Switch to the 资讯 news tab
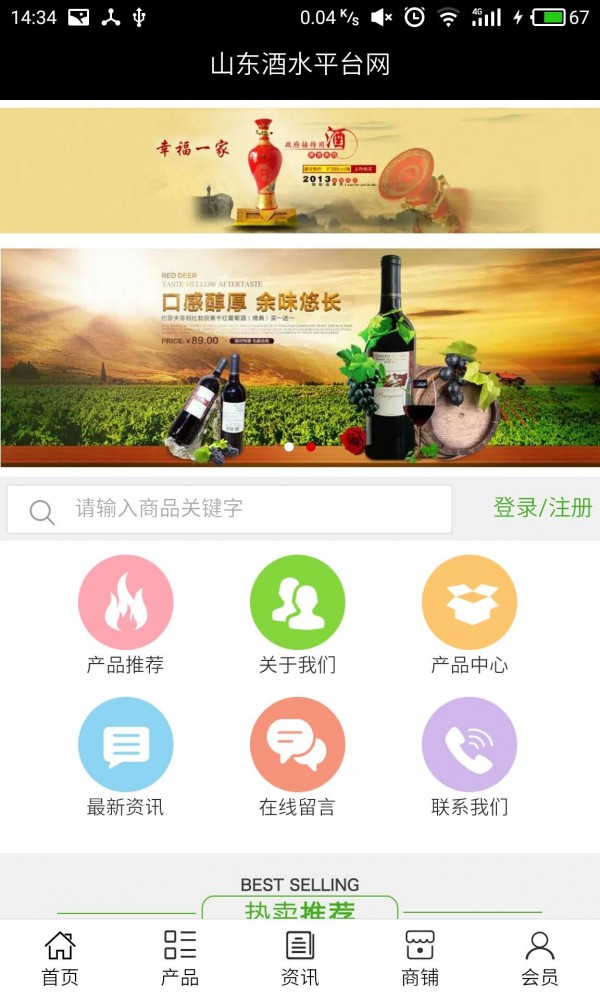Viewport: 600px width, 1000px height. [300, 958]
